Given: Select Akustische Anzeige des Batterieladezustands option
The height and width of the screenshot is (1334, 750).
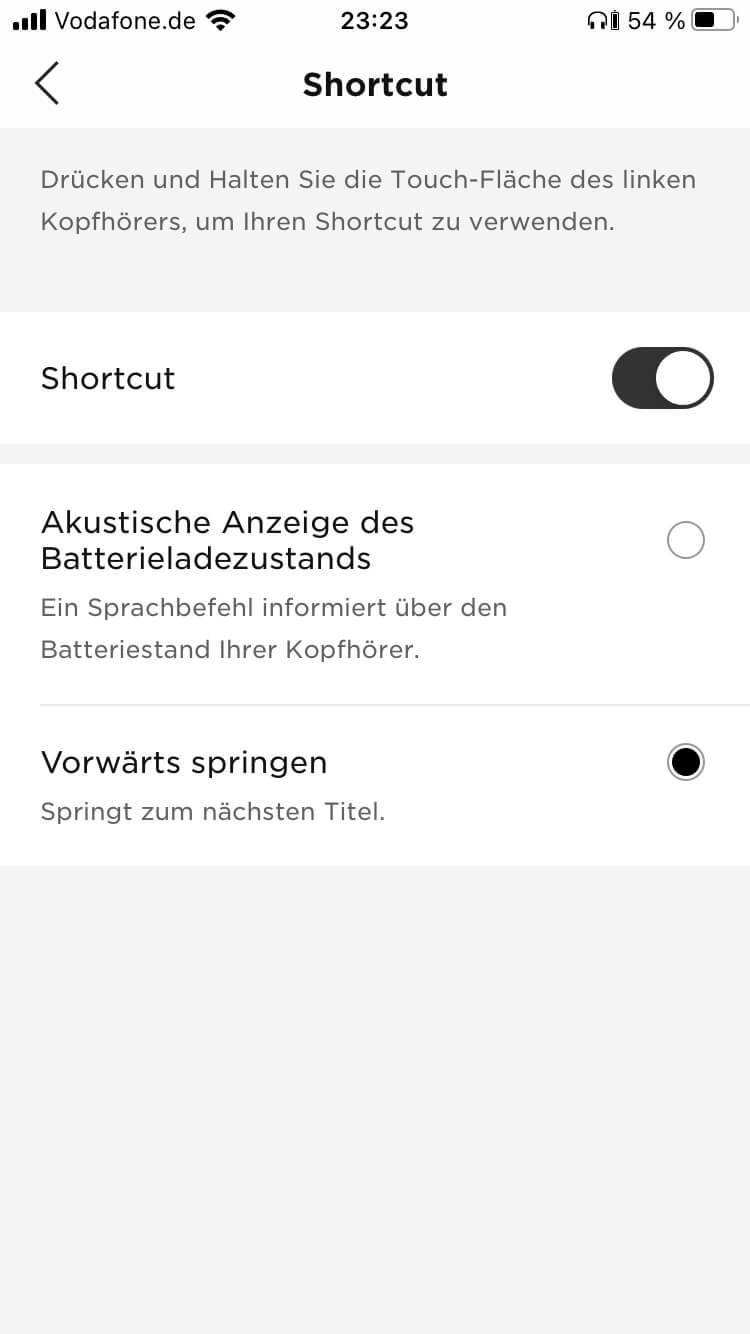Looking at the screenshot, I should (x=685, y=541).
